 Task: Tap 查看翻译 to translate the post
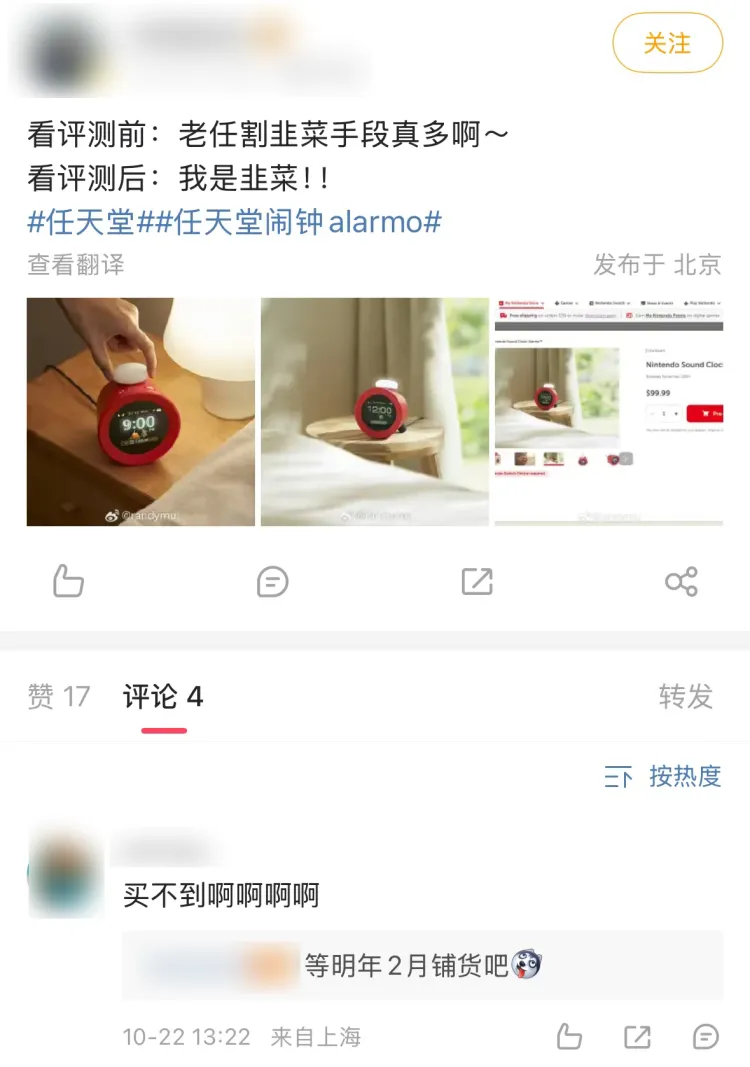tap(76, 264)
